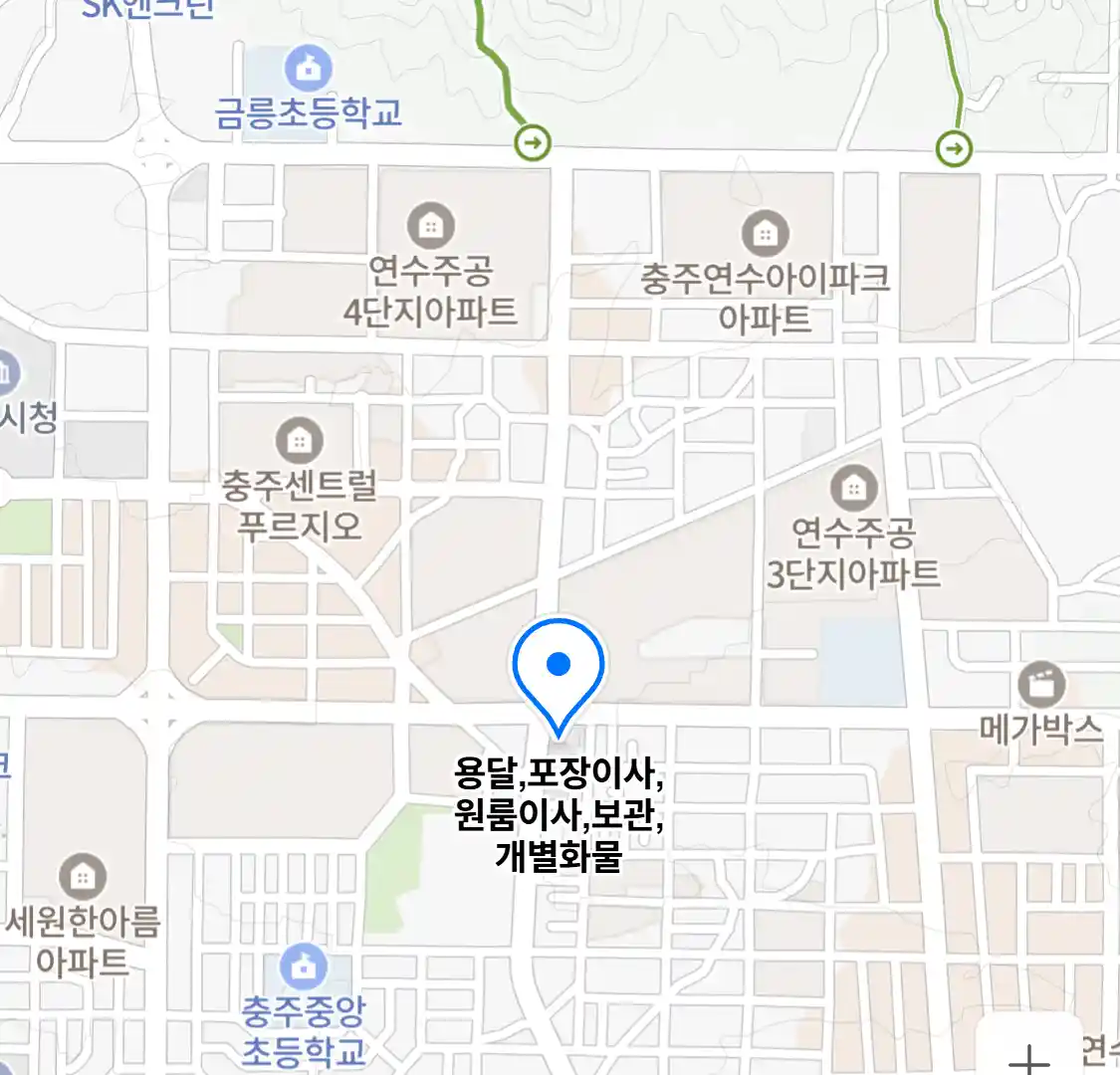Select the 연수주공 4단지아파트 marker
This screenshot has height=1075, width=1120.
(x=430, y=227)
